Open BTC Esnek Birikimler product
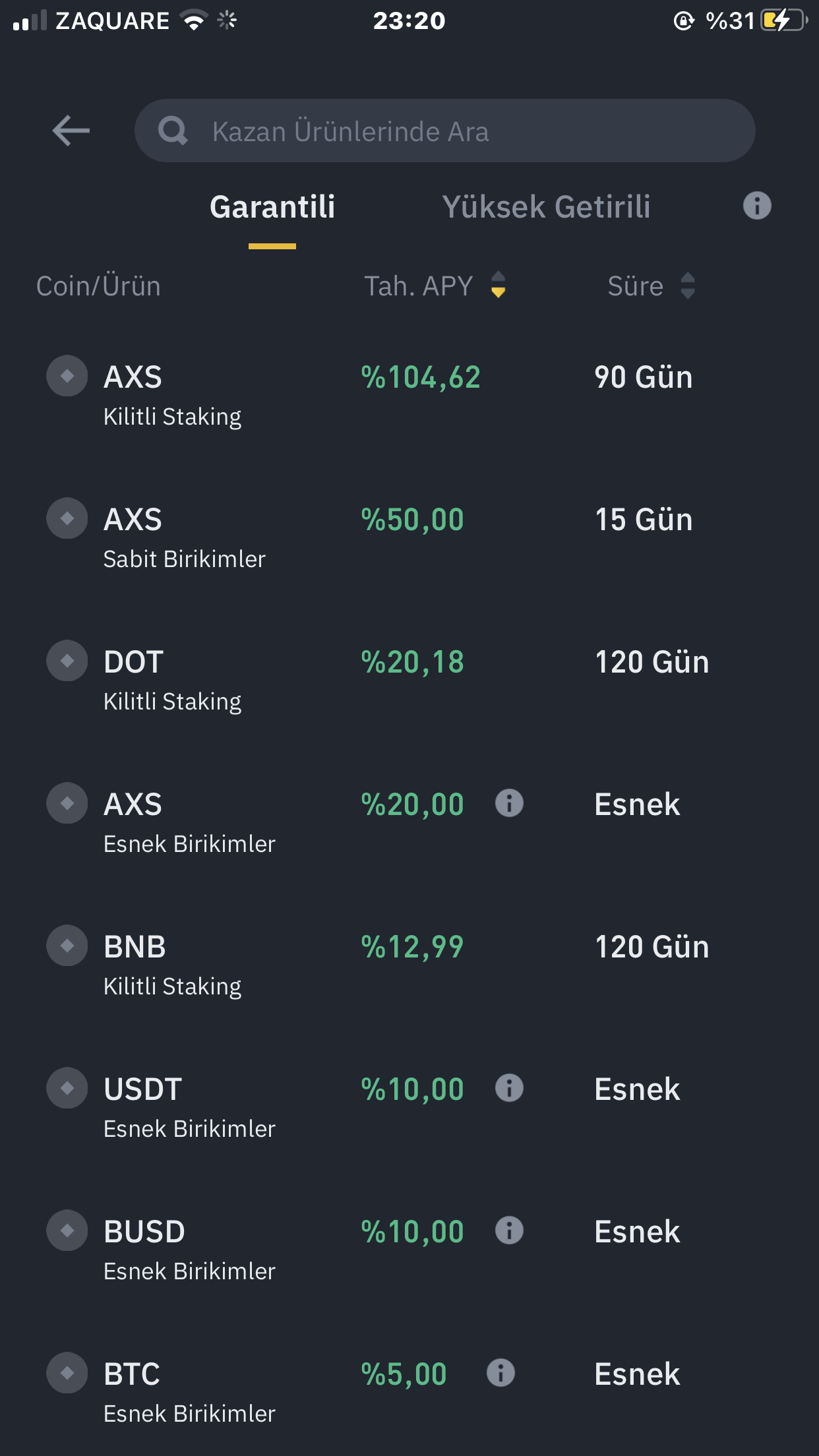The width and height of the screenshot is (819, 1456). (189, 1391)
